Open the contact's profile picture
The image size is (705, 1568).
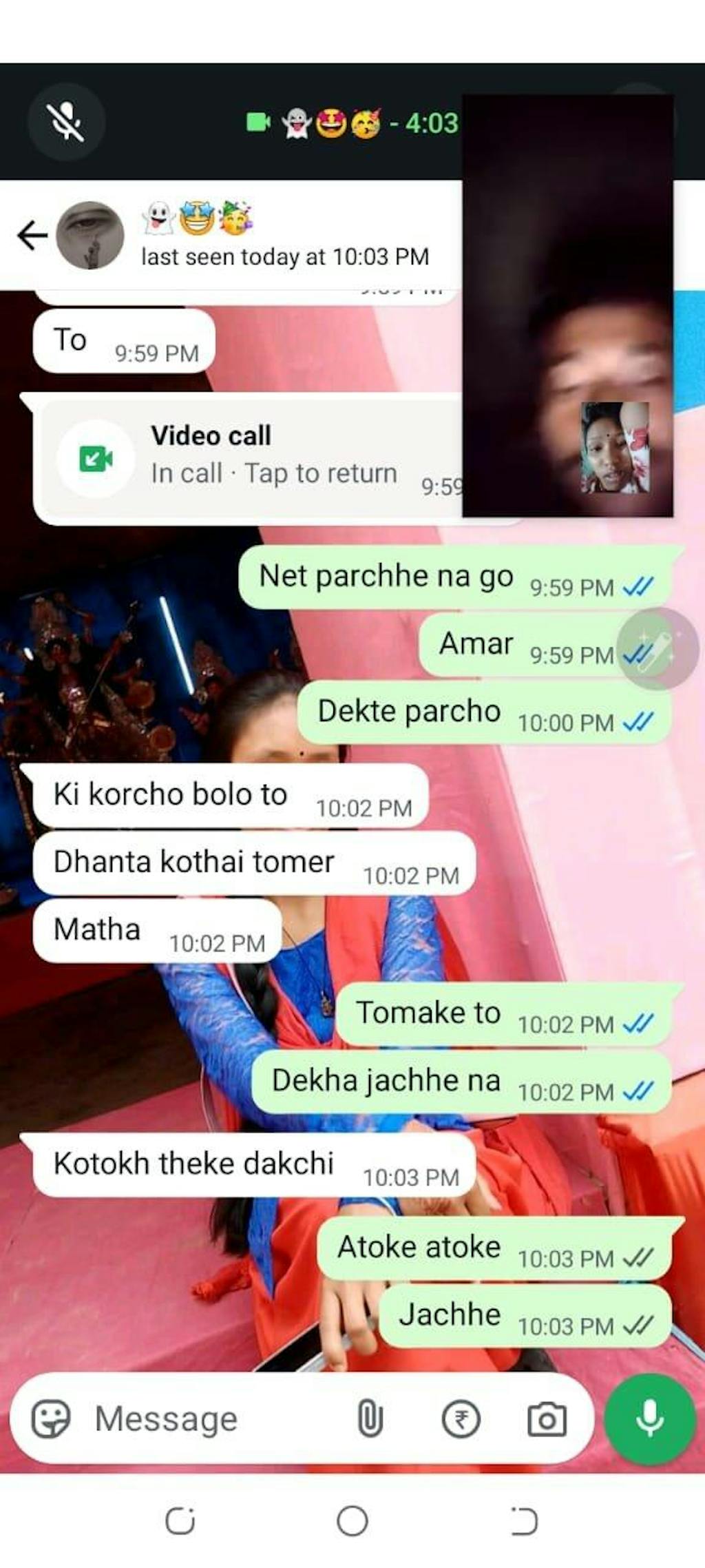(90, 236)
